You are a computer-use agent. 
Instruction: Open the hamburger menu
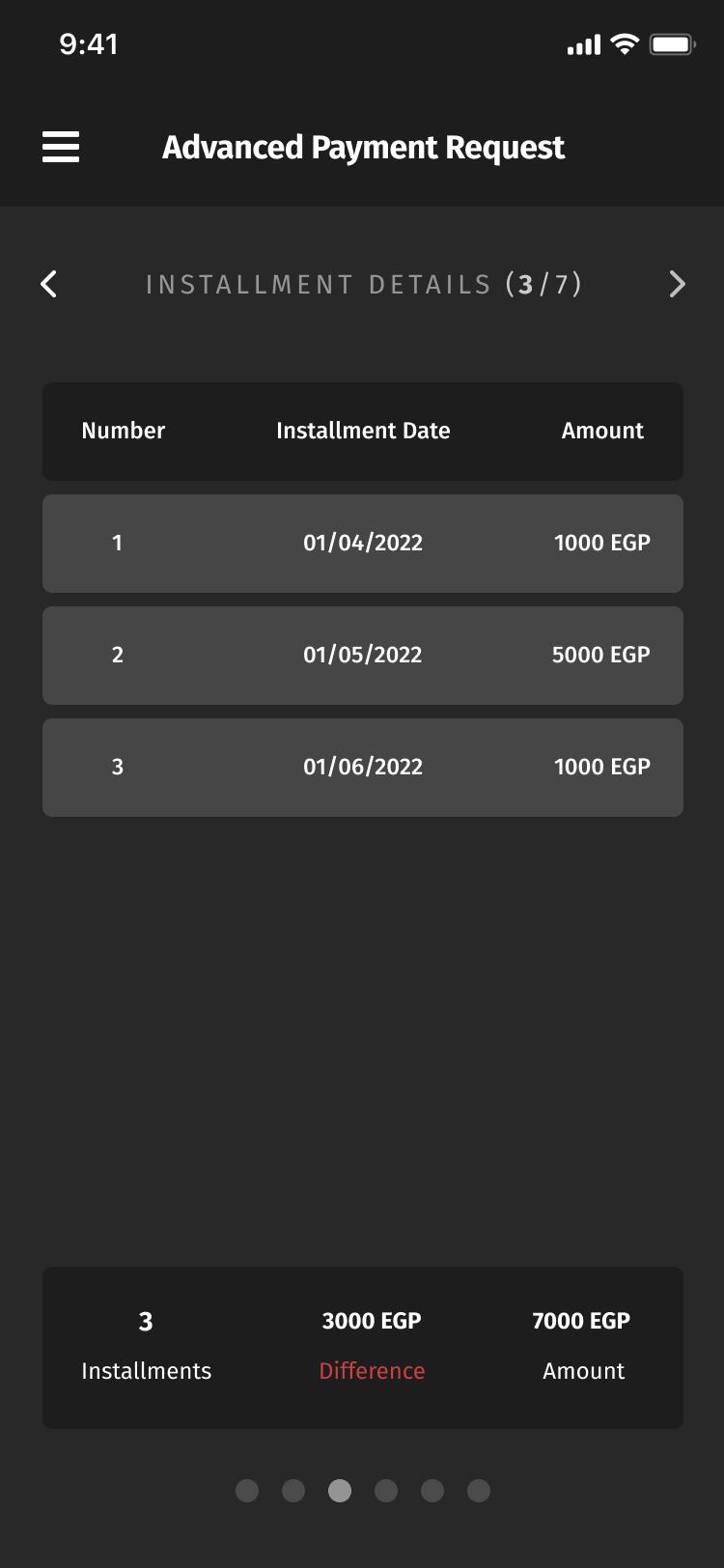pos(61,147)
